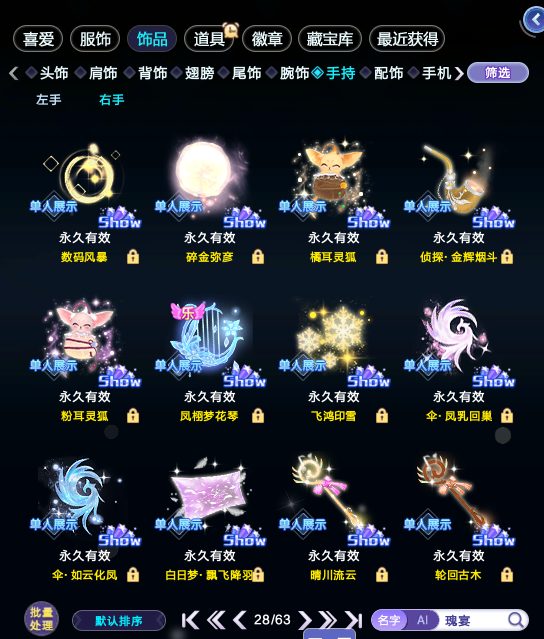Open 批量处理 batch processing
The image size is (544, 639).
(x=41, y=619)
